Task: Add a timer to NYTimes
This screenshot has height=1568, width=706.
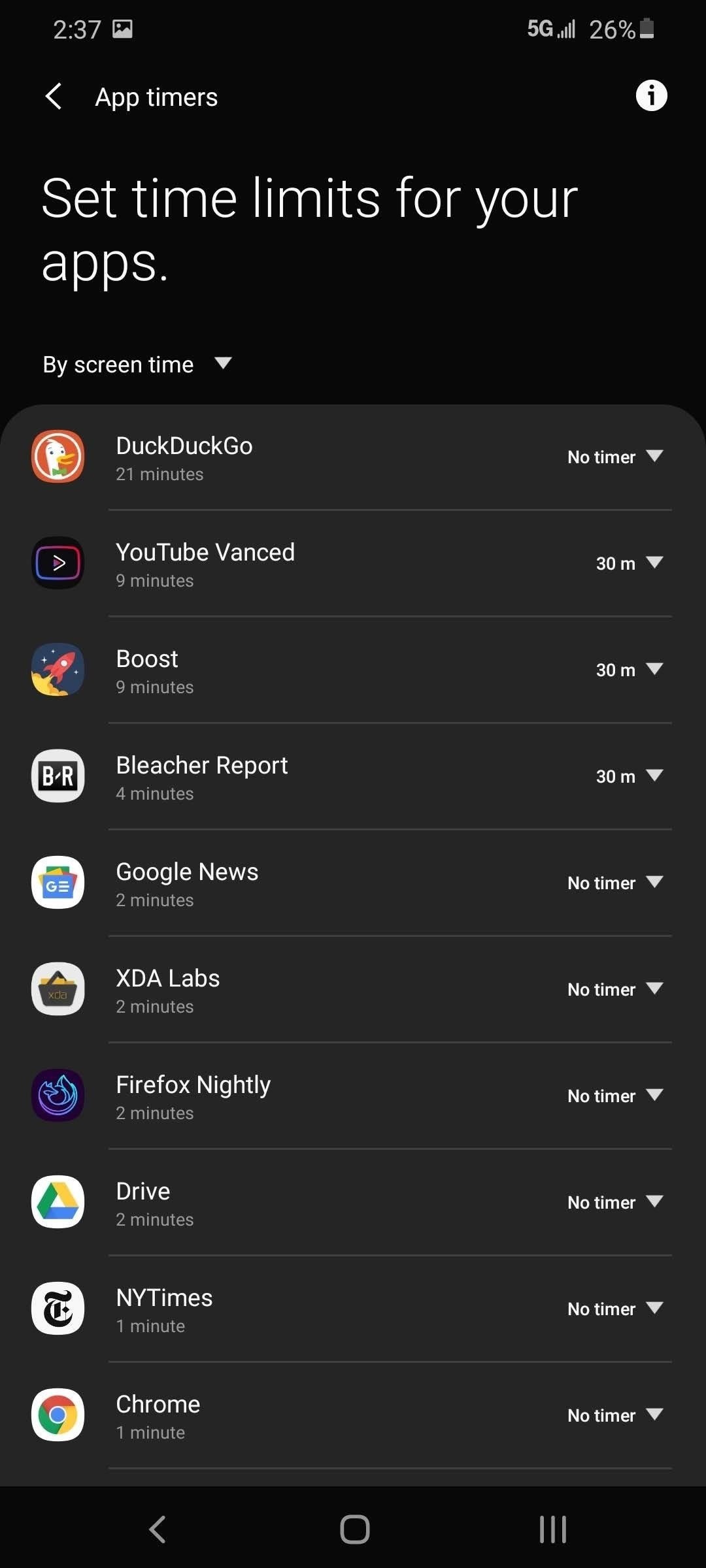Action: pyautogui.click(x=614, y=1309)
